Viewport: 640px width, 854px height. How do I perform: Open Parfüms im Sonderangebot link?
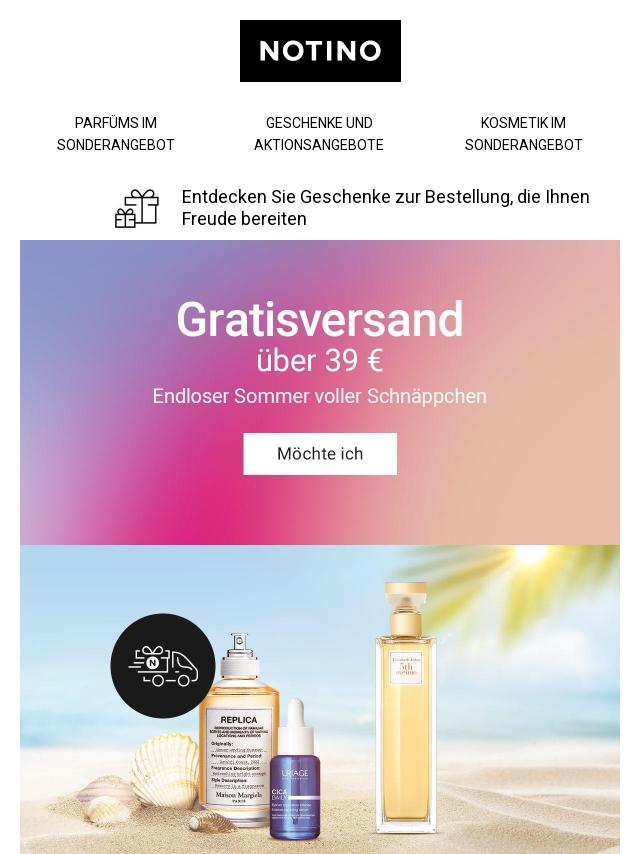point(116,134)
